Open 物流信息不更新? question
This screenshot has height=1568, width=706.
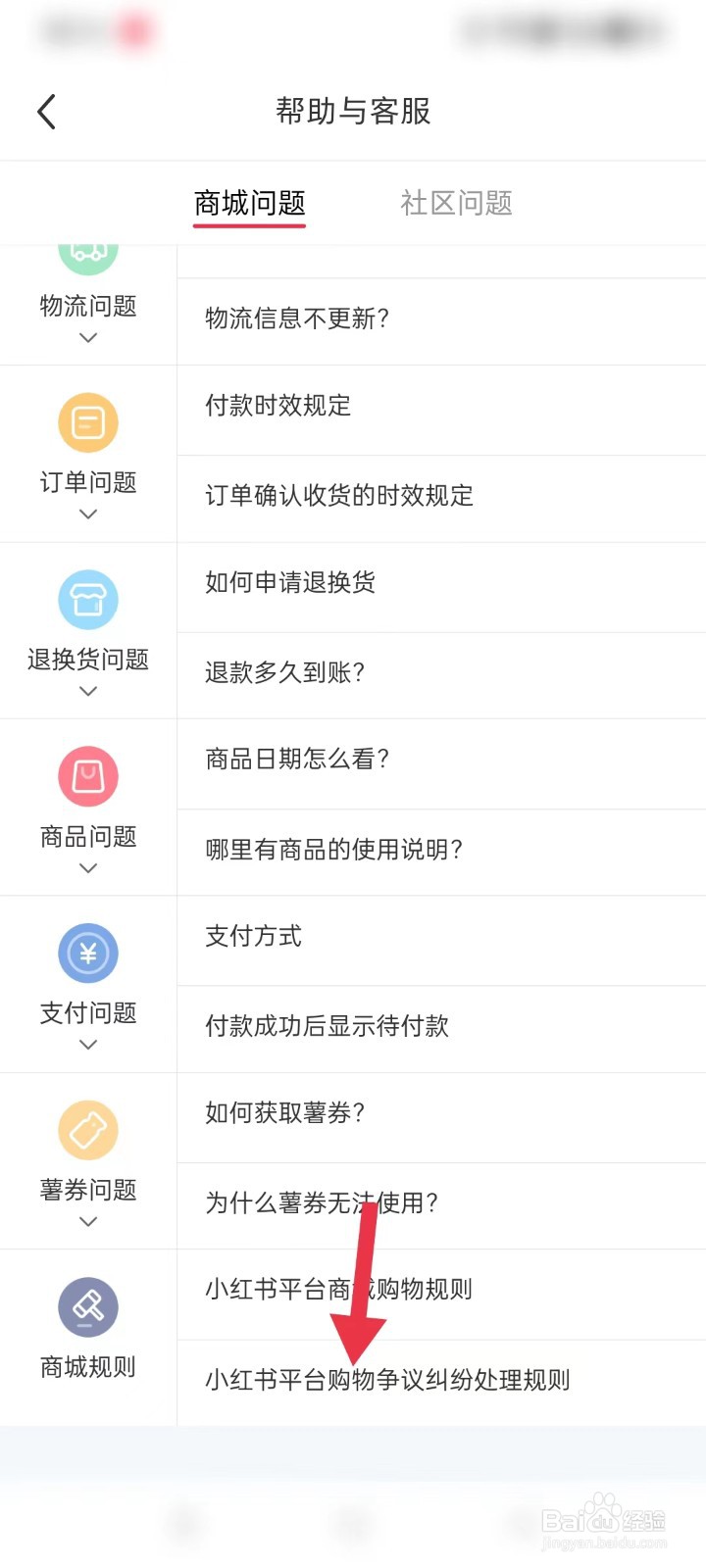[x=441, y=319]
